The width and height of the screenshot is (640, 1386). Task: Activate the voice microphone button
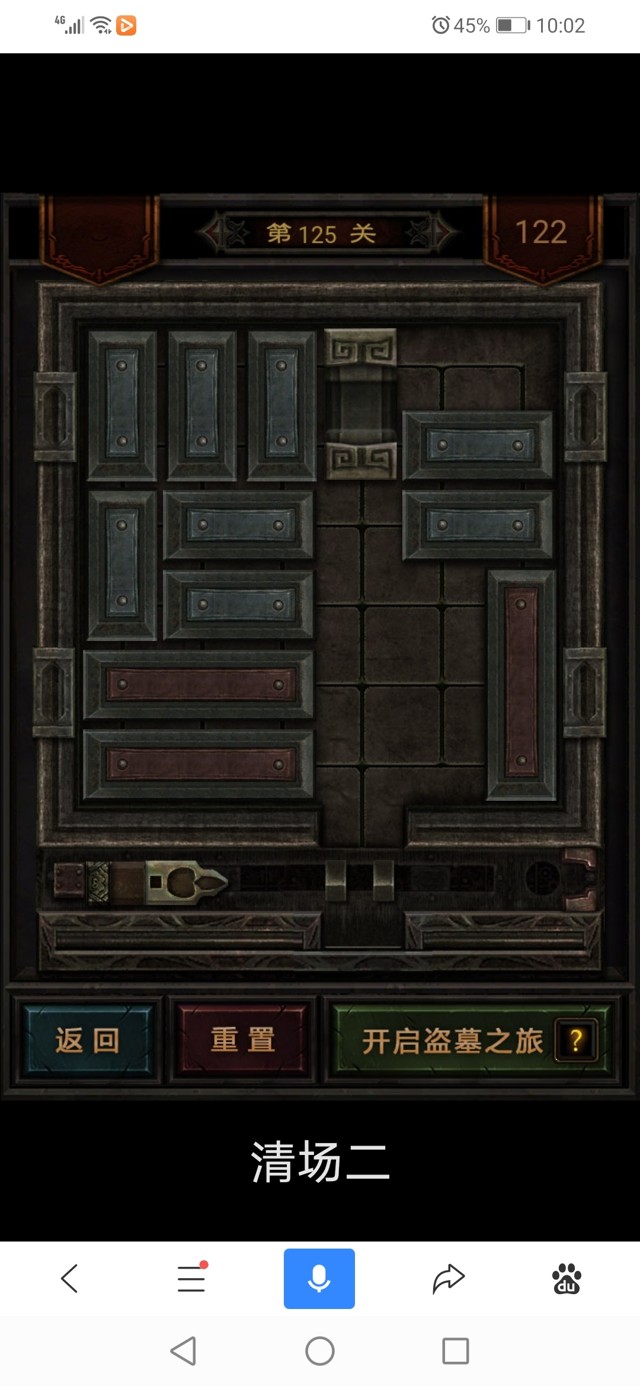(319, 1278)
